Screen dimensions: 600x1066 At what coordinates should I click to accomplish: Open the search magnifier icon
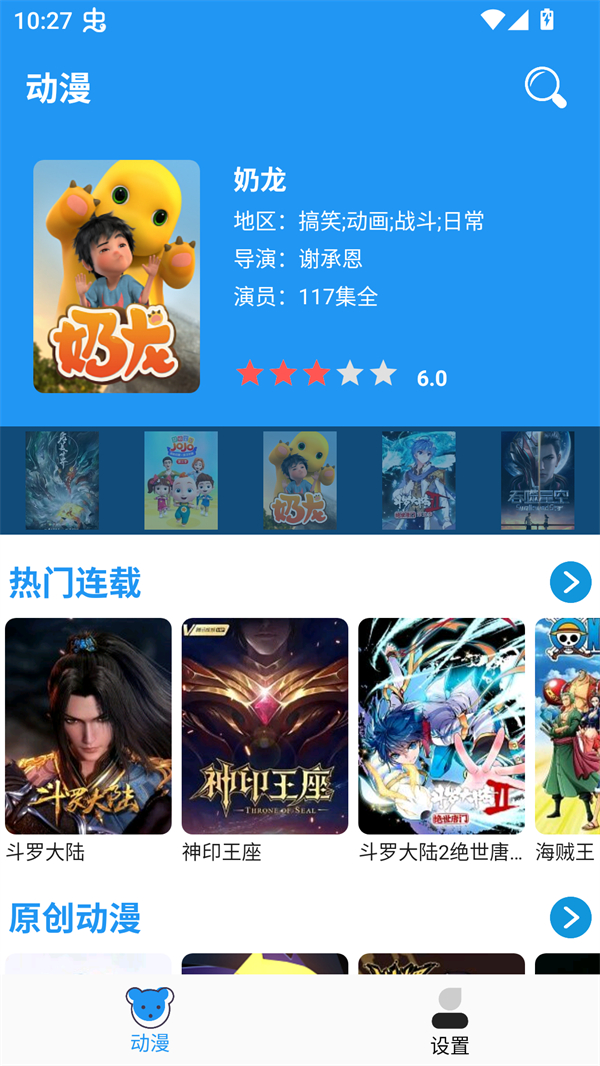tap(545, 88)
